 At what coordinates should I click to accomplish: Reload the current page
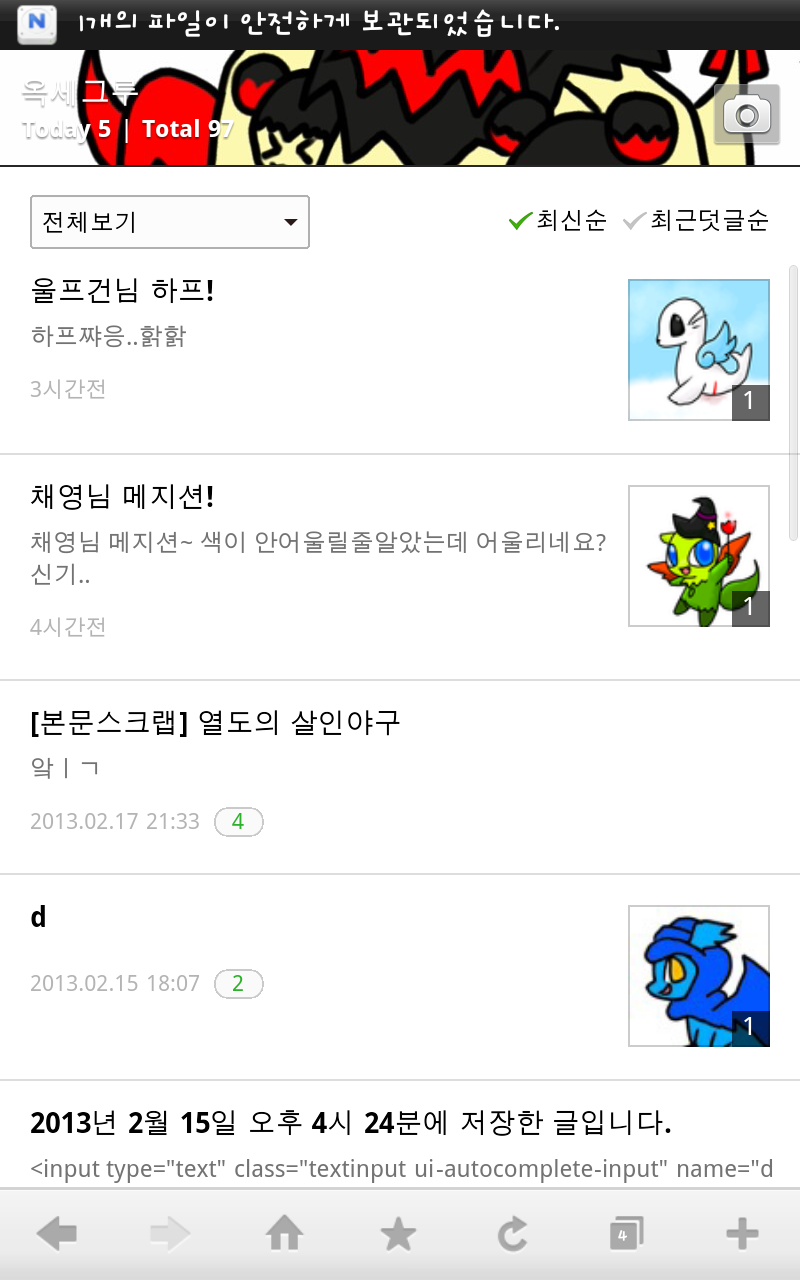click(513, 1235)
